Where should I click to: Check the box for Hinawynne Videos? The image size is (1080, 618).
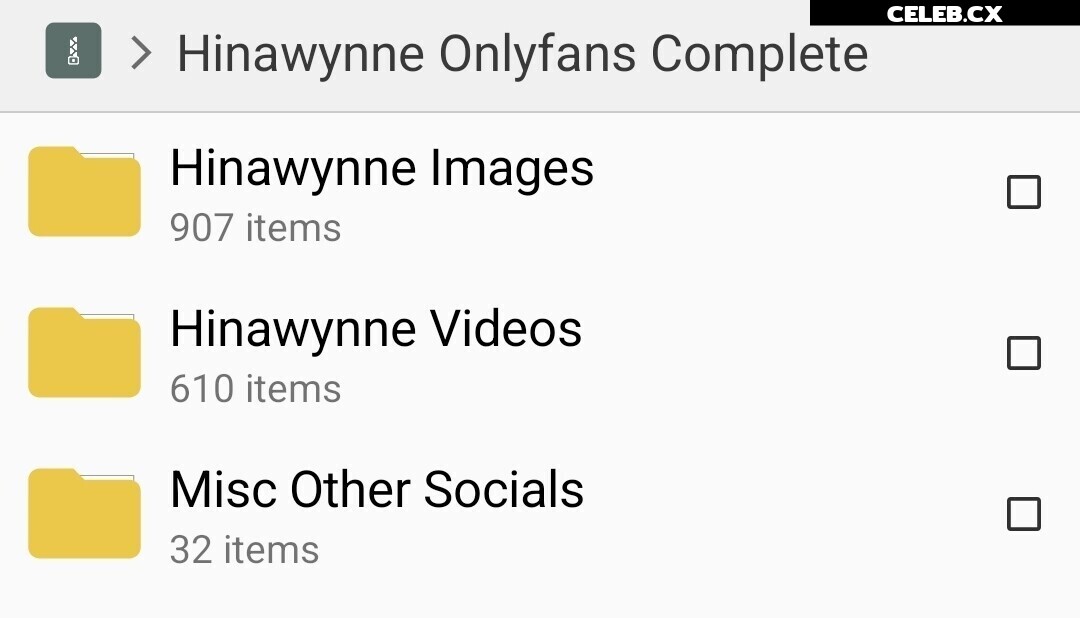pos(1023,353)
